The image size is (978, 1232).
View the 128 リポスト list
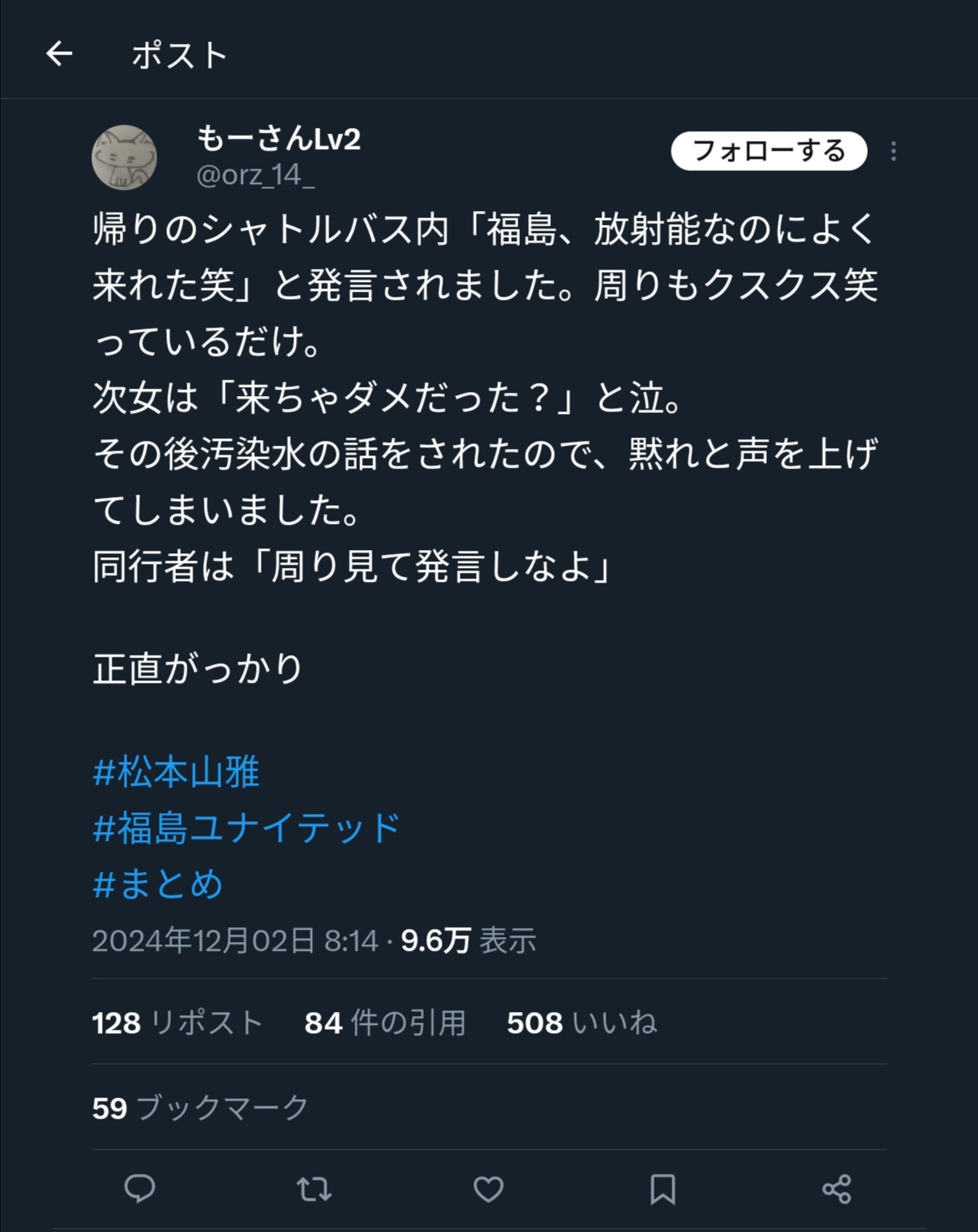tap(177, 1023)
